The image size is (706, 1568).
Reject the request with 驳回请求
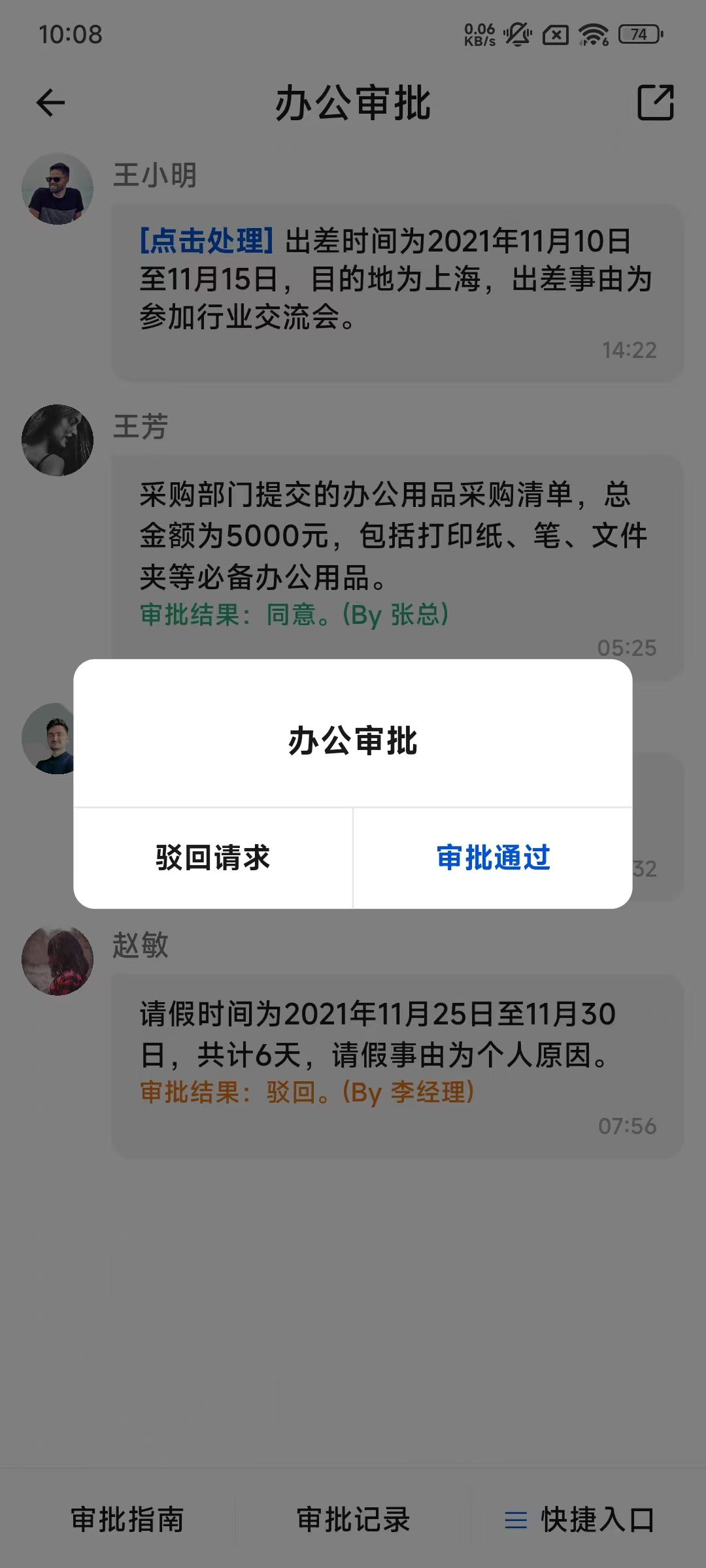[x=213, y=858]
